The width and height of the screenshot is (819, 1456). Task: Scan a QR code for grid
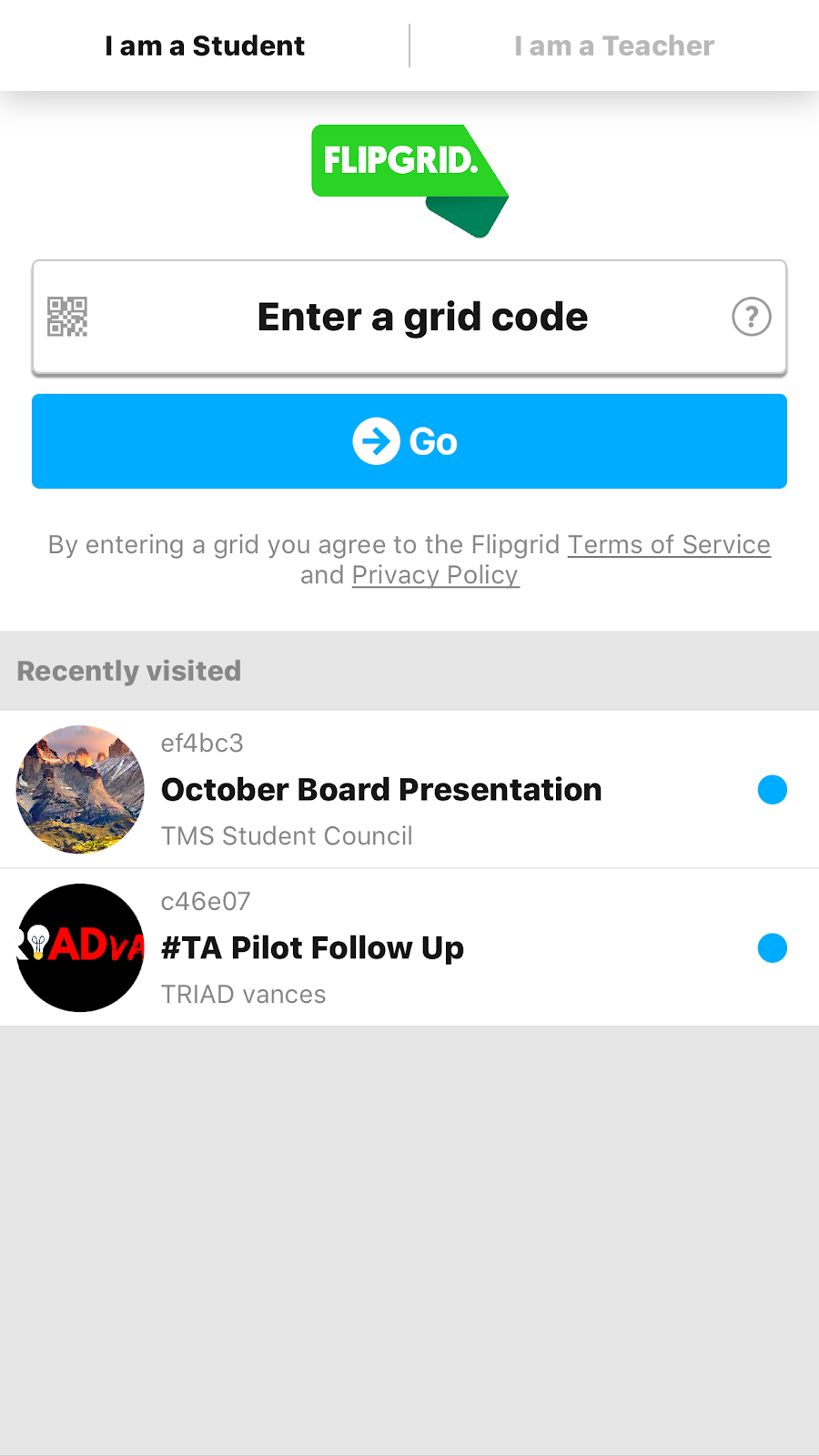(67, 317)
